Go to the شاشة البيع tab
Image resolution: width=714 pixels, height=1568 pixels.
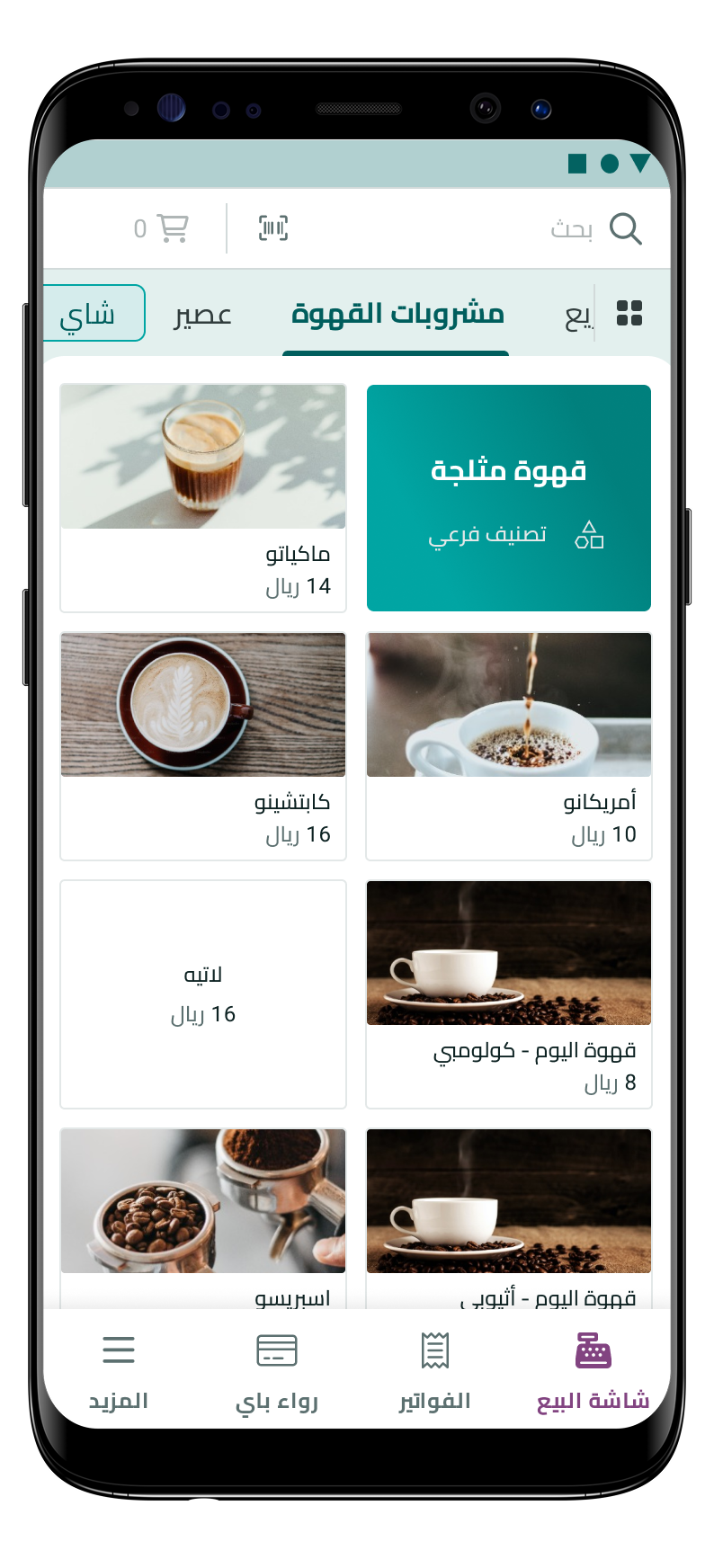[x=593, y=1370]
